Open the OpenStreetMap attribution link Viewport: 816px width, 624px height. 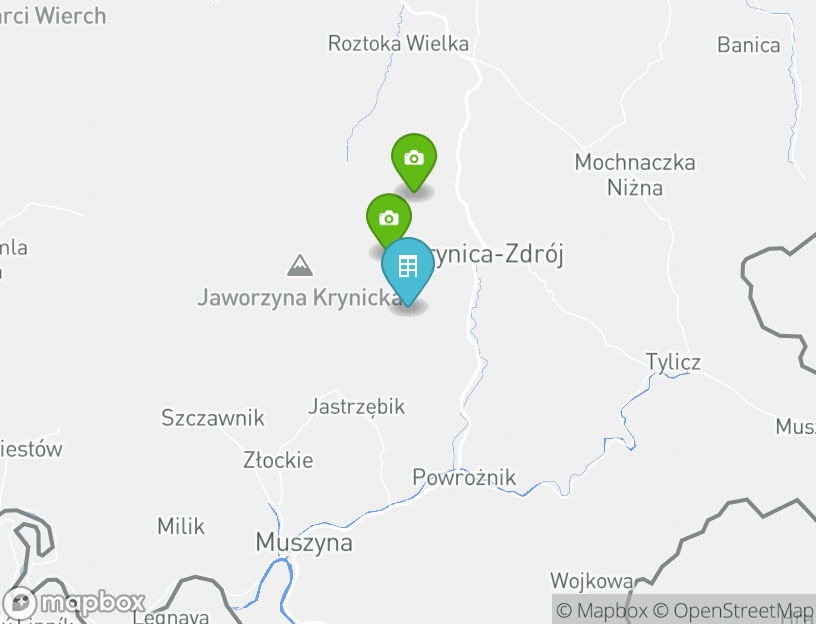[x=734, y=610]
